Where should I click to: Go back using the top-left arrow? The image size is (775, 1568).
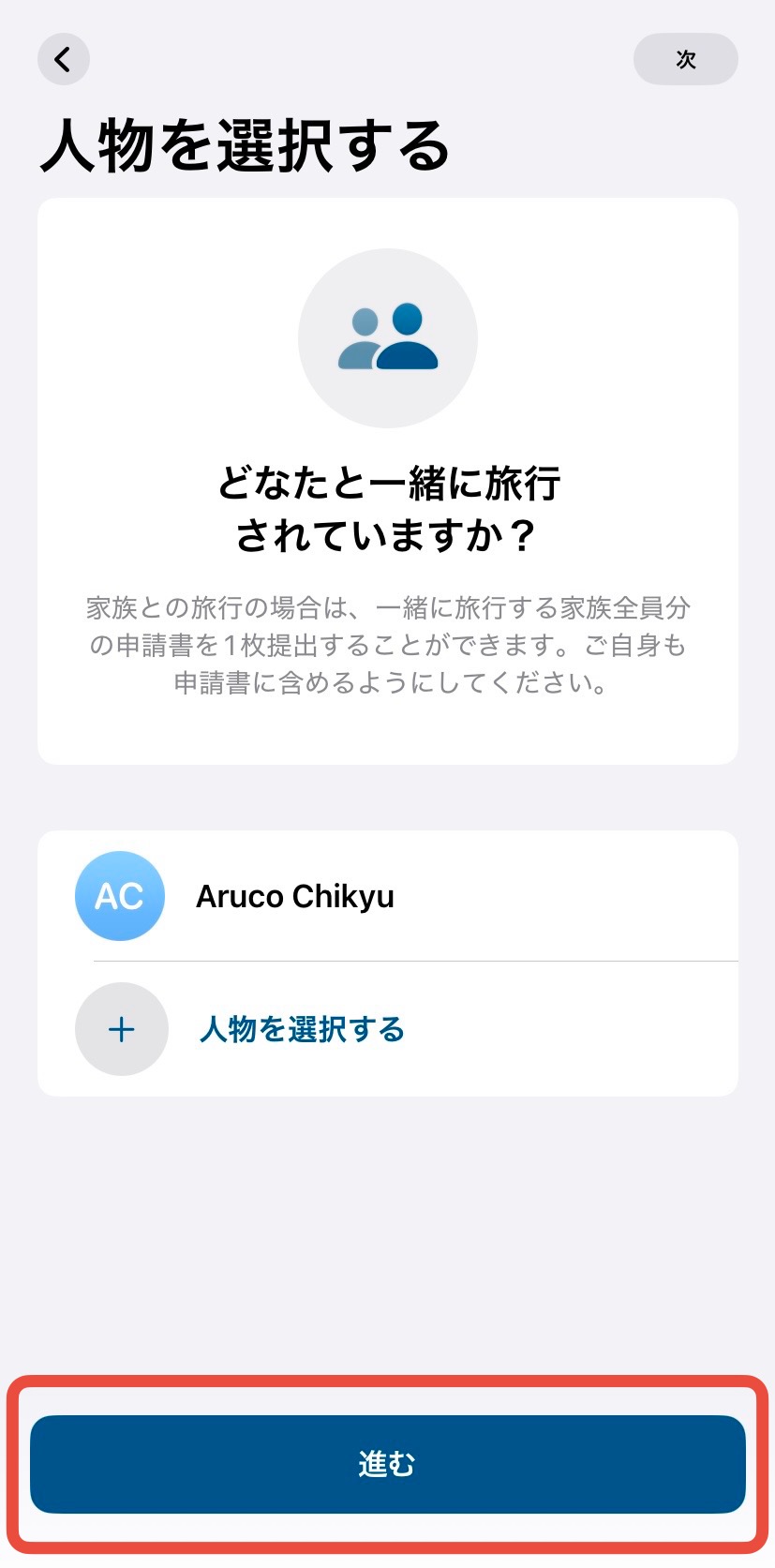click(64, 60)
